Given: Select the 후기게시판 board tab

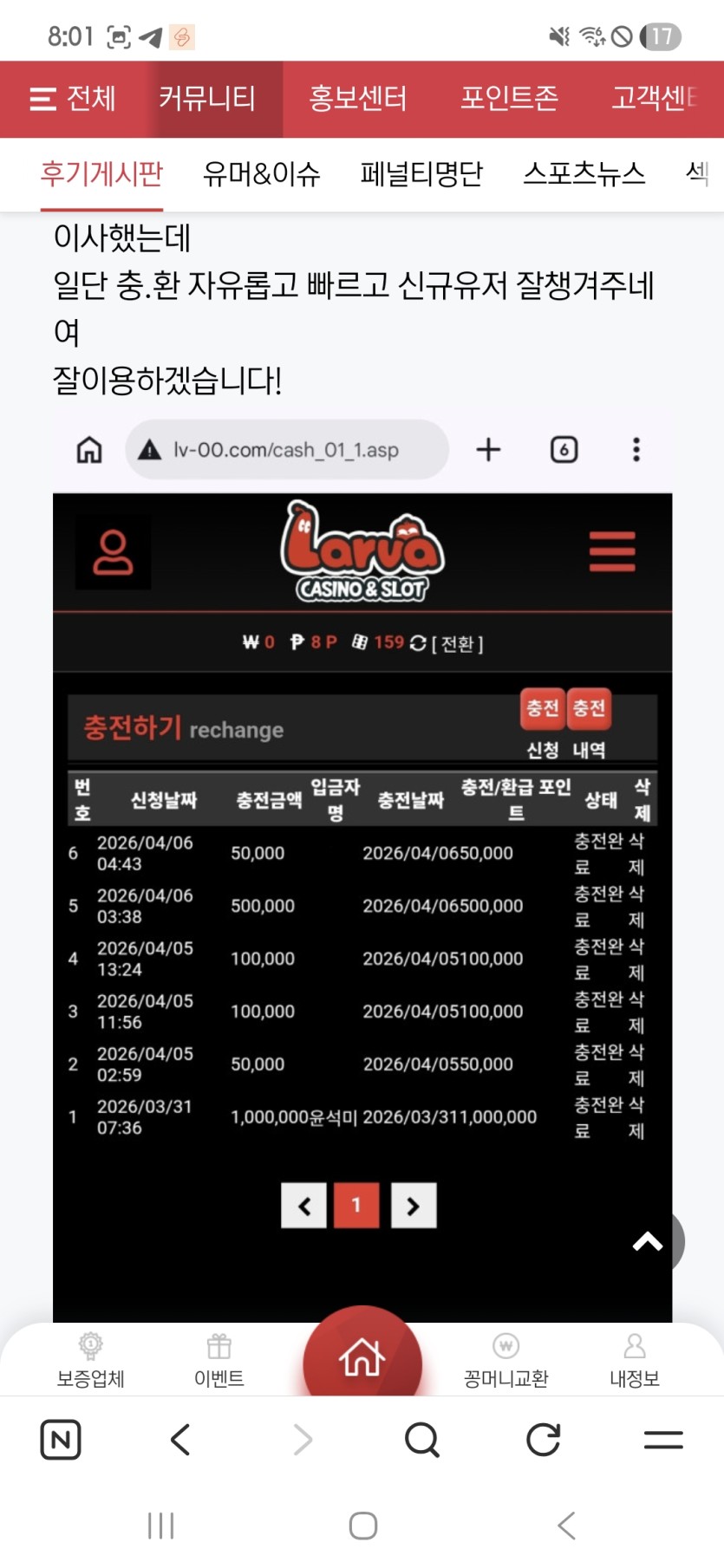Looking at the screenshot, I should coord(101,174).
